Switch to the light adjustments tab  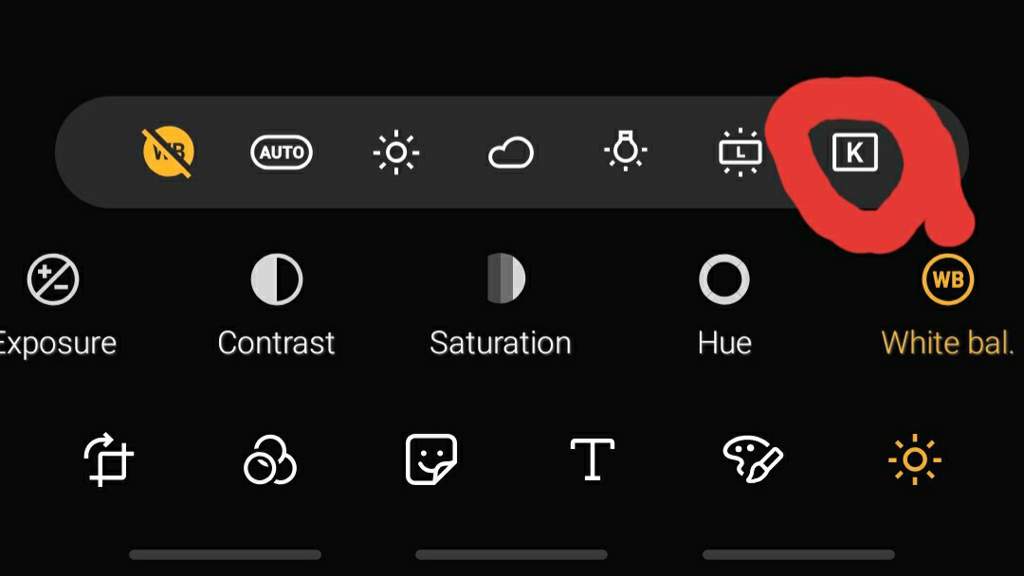click(x=914, y=461)
